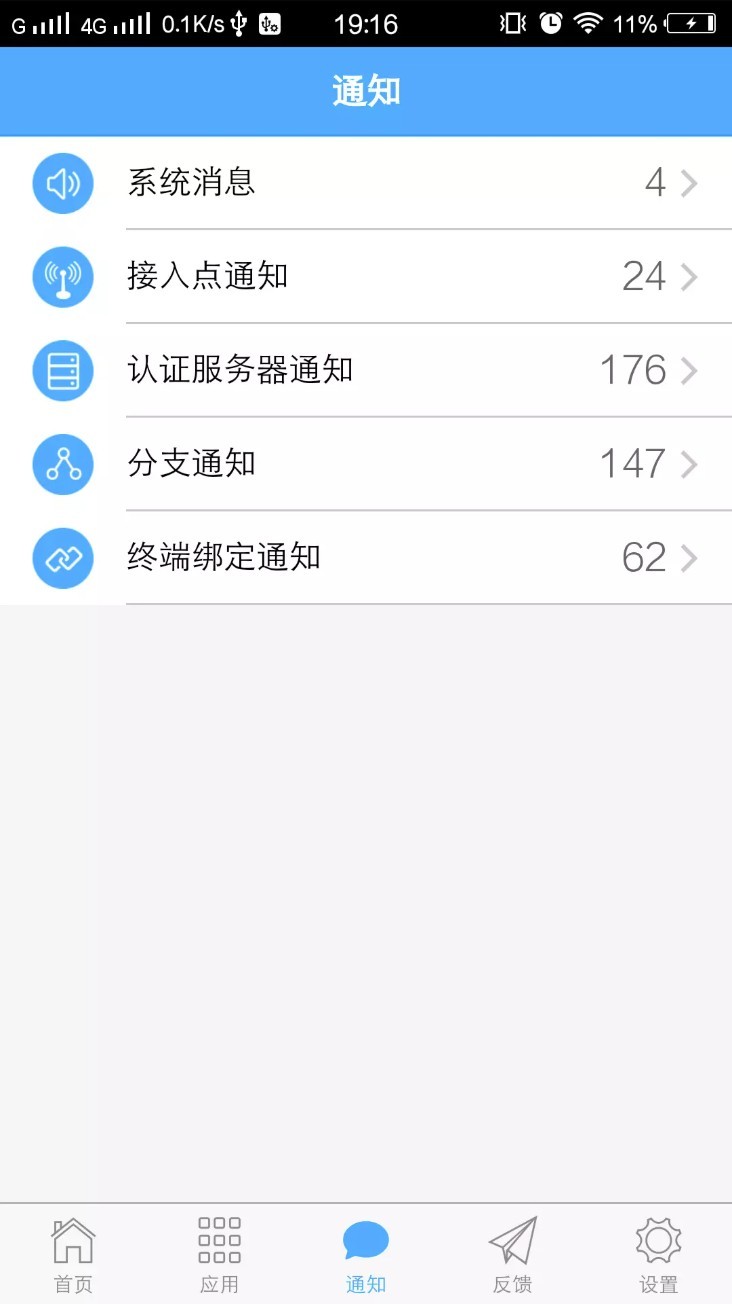The width and height of the screenshot is (732, 1304).
Task: Click the server icon beside 认证服务器通知
Action: pos(62,370)
